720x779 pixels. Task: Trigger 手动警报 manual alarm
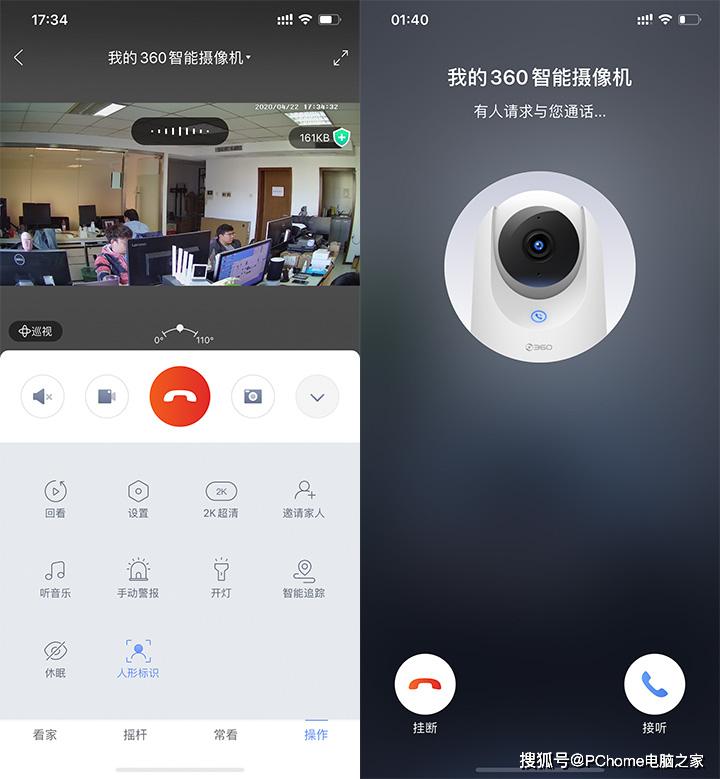click(138, 578)
